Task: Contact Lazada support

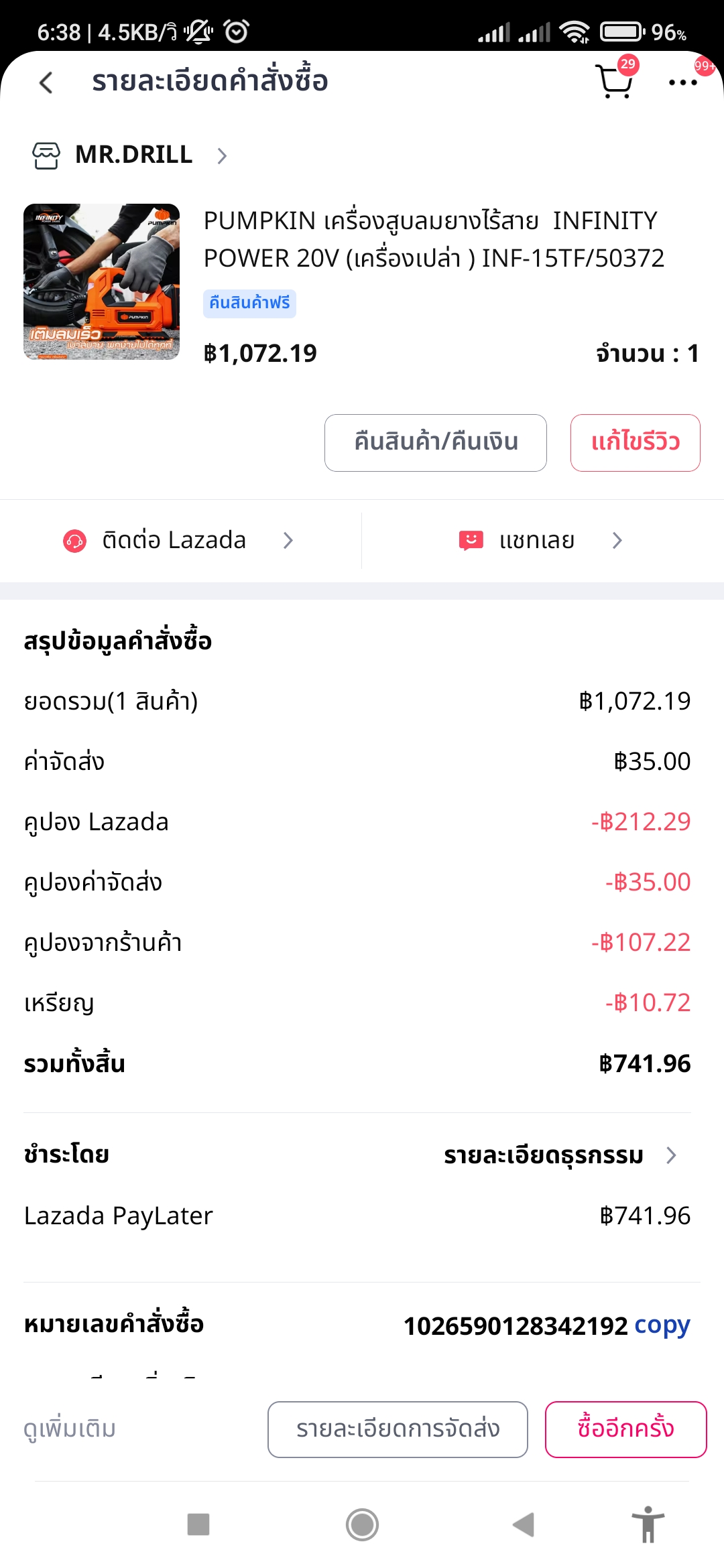Action: point(178,540)
